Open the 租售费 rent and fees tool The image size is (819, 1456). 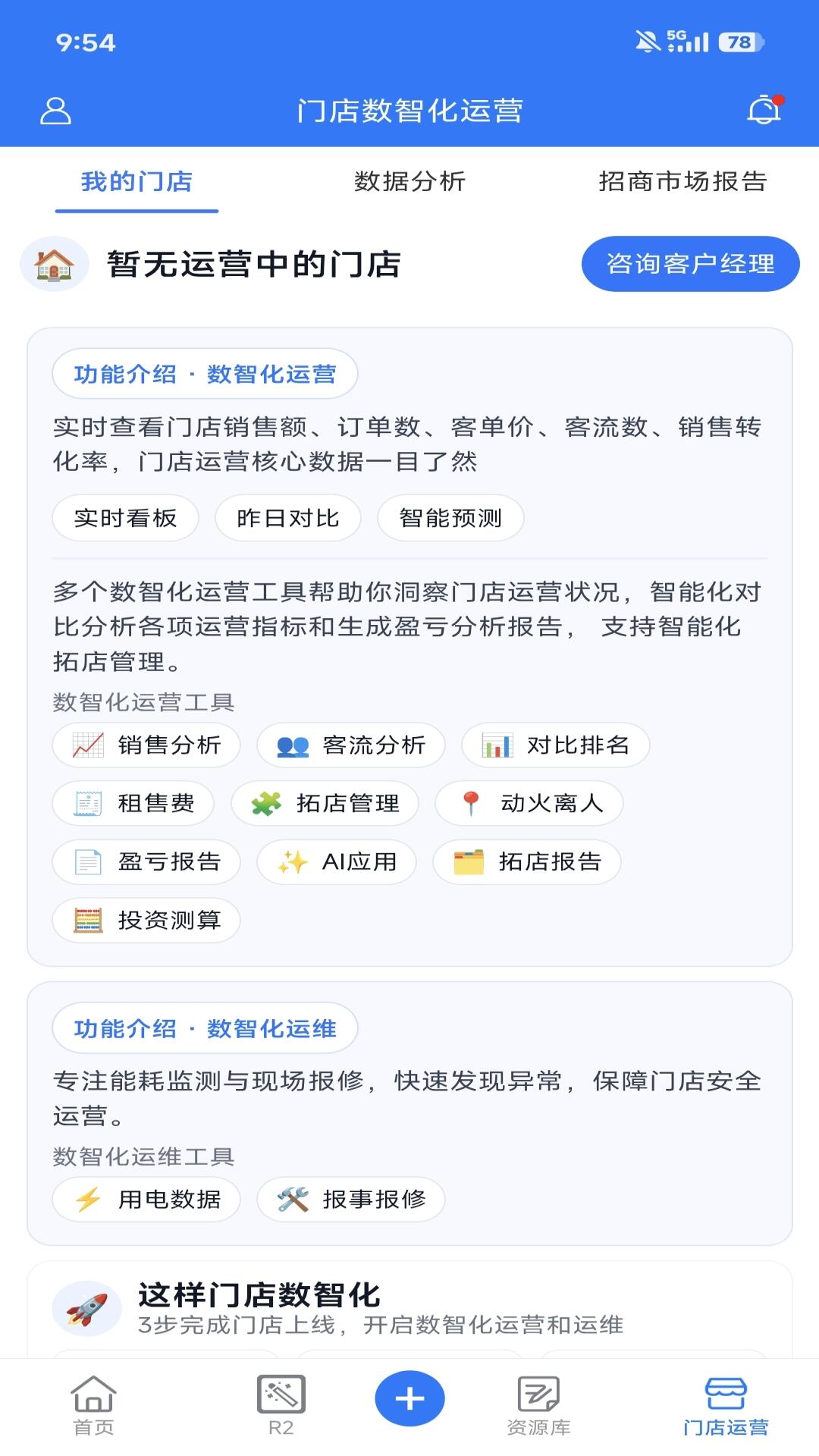click(x=133, y=804)
